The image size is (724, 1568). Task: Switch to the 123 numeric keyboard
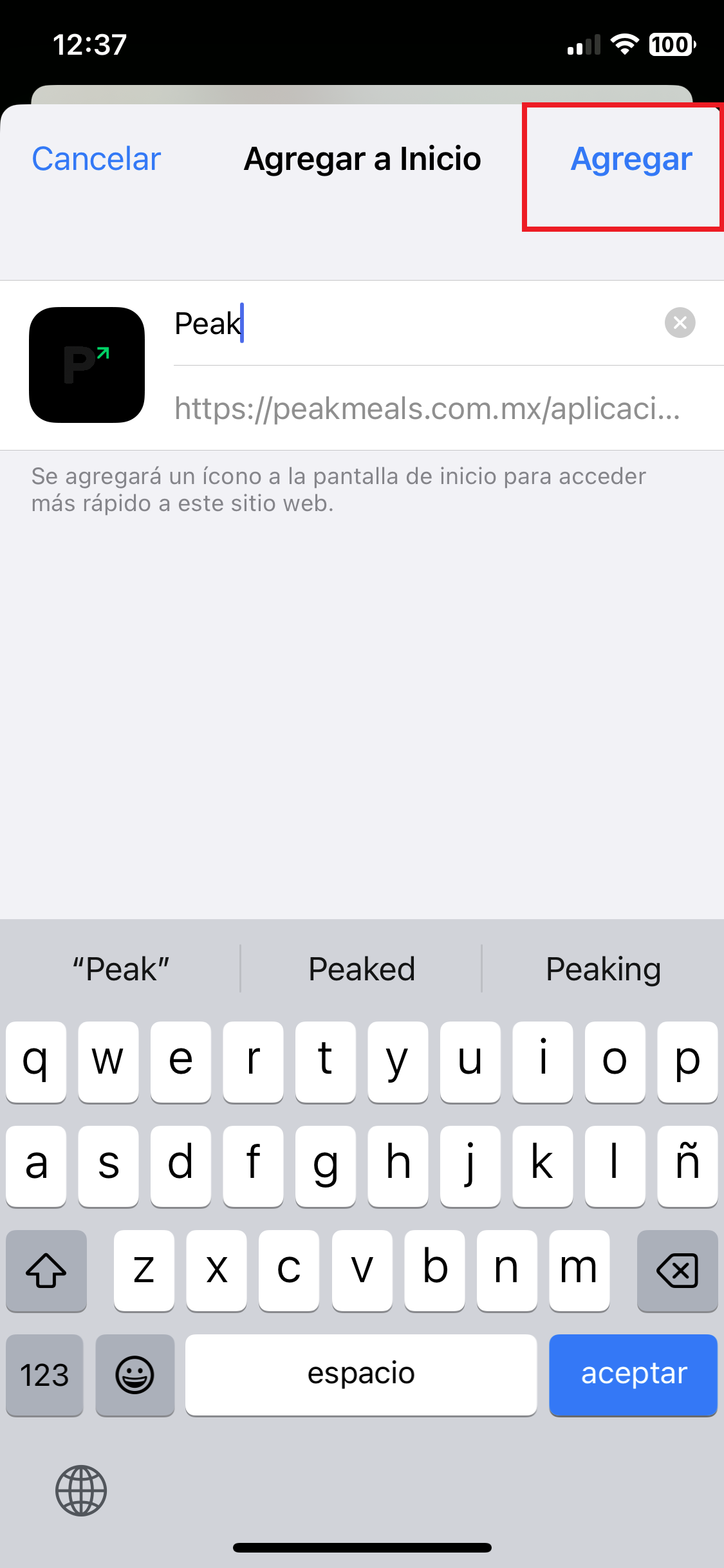pos(44,1375)
